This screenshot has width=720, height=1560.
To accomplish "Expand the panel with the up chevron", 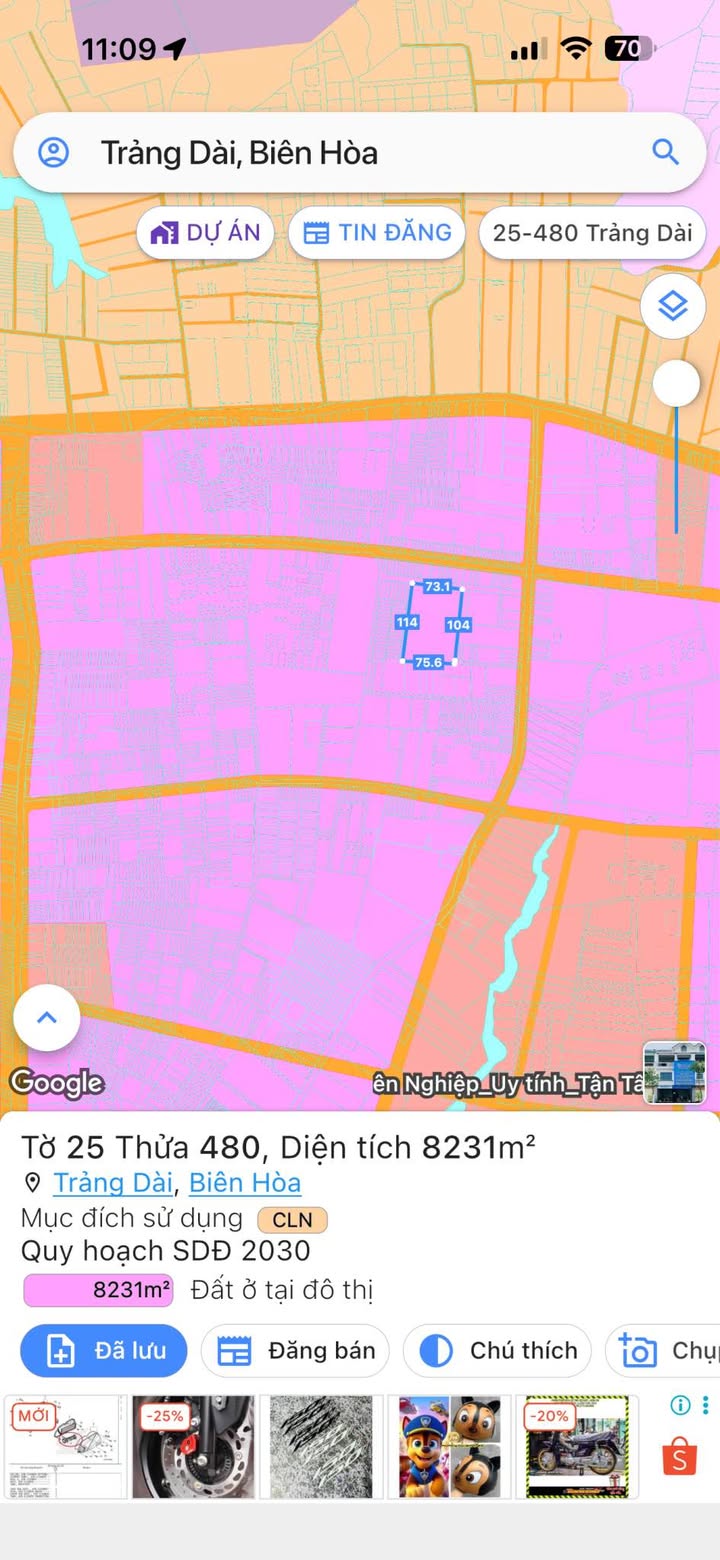I will 46,1018.
